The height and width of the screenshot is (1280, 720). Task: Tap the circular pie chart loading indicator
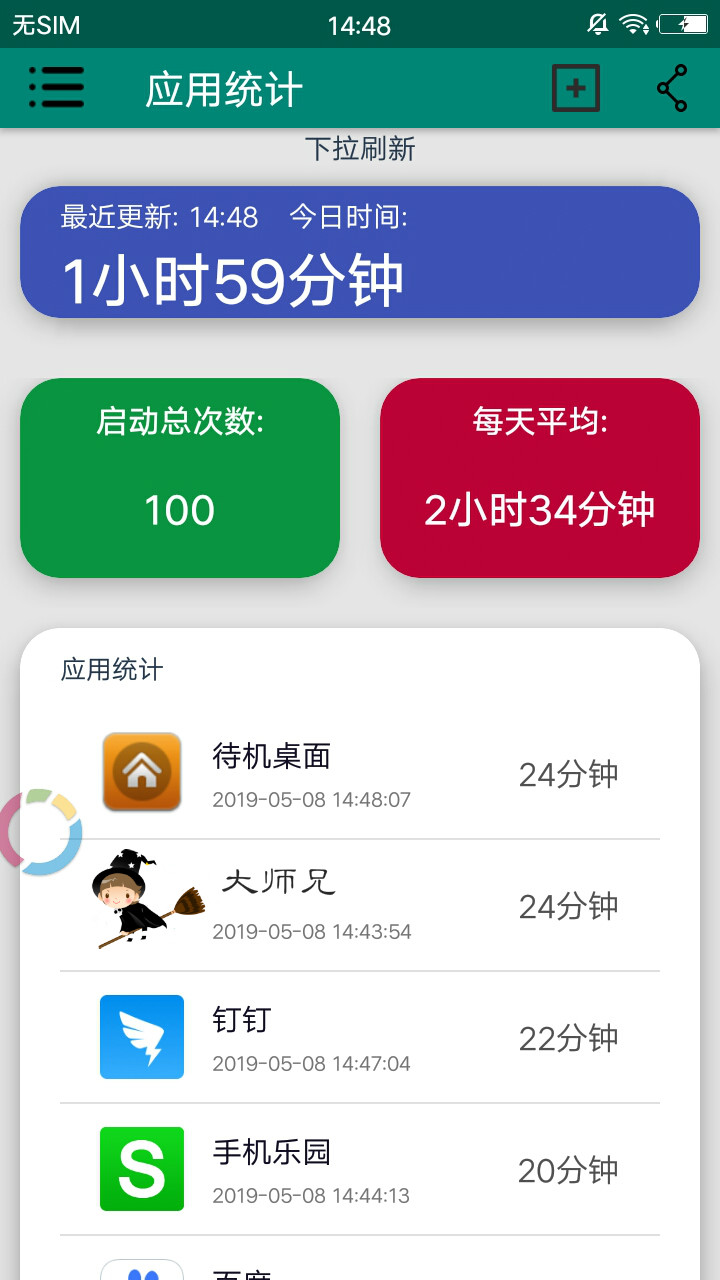[x=40, y=828]
